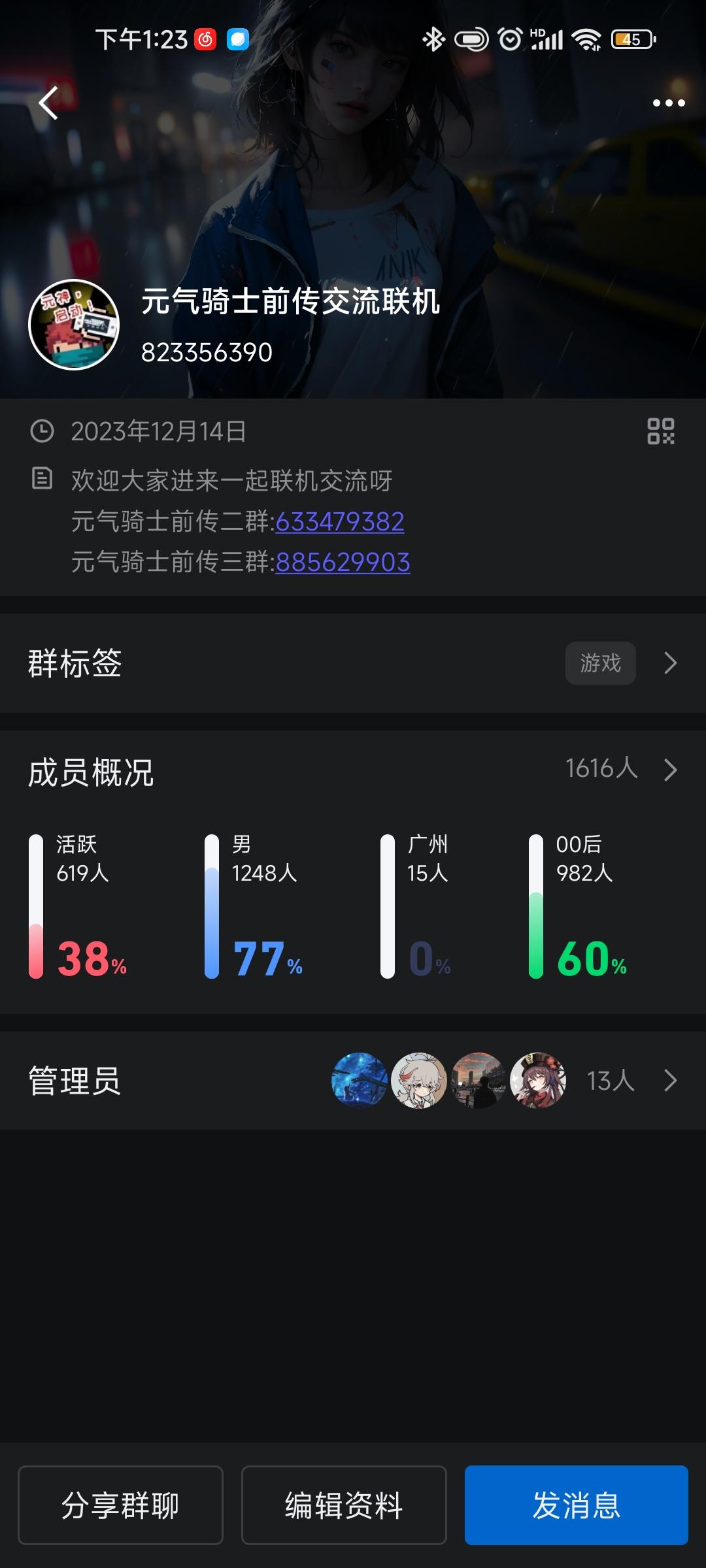
Task: Select the 游戏 group tag
Action: [600, 663]
